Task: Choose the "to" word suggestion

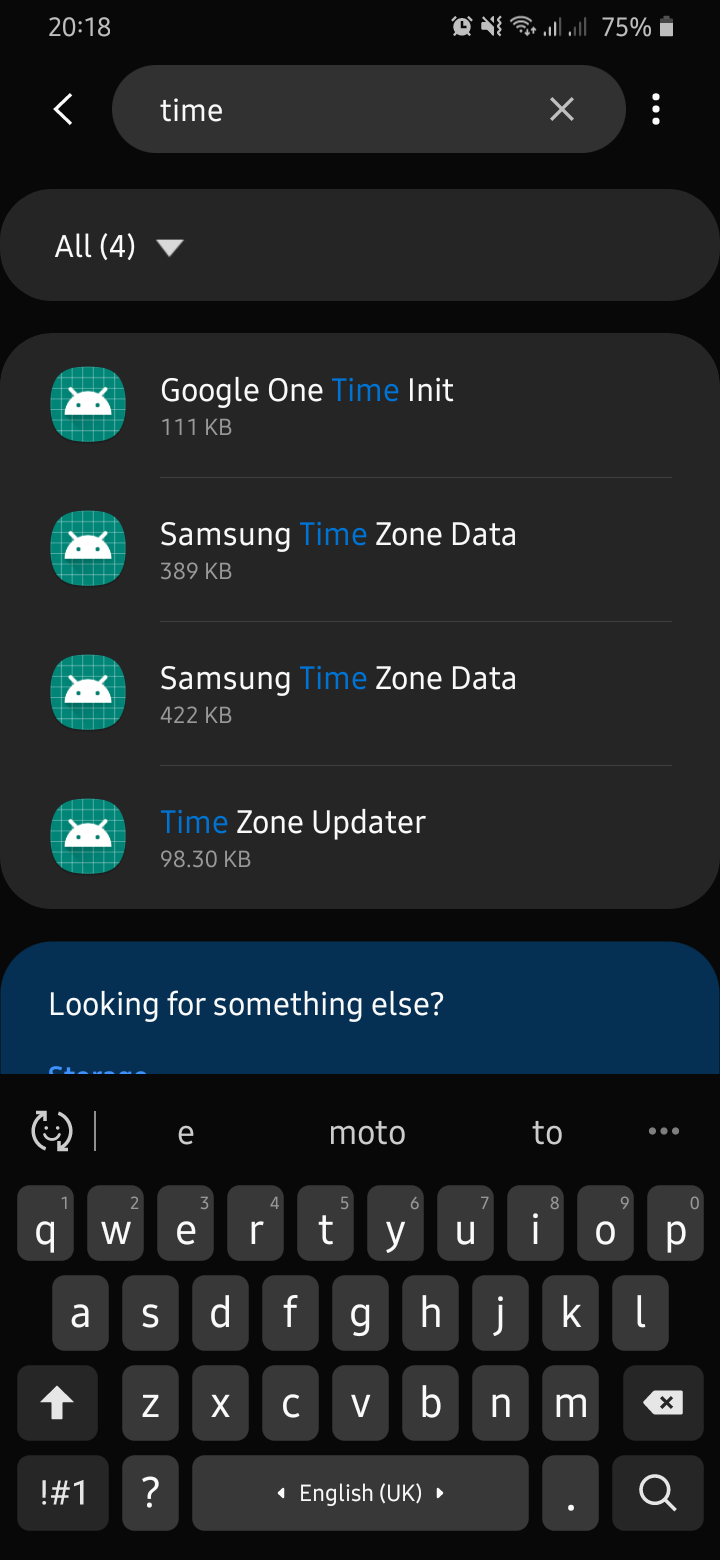Action: point(547,1133)
